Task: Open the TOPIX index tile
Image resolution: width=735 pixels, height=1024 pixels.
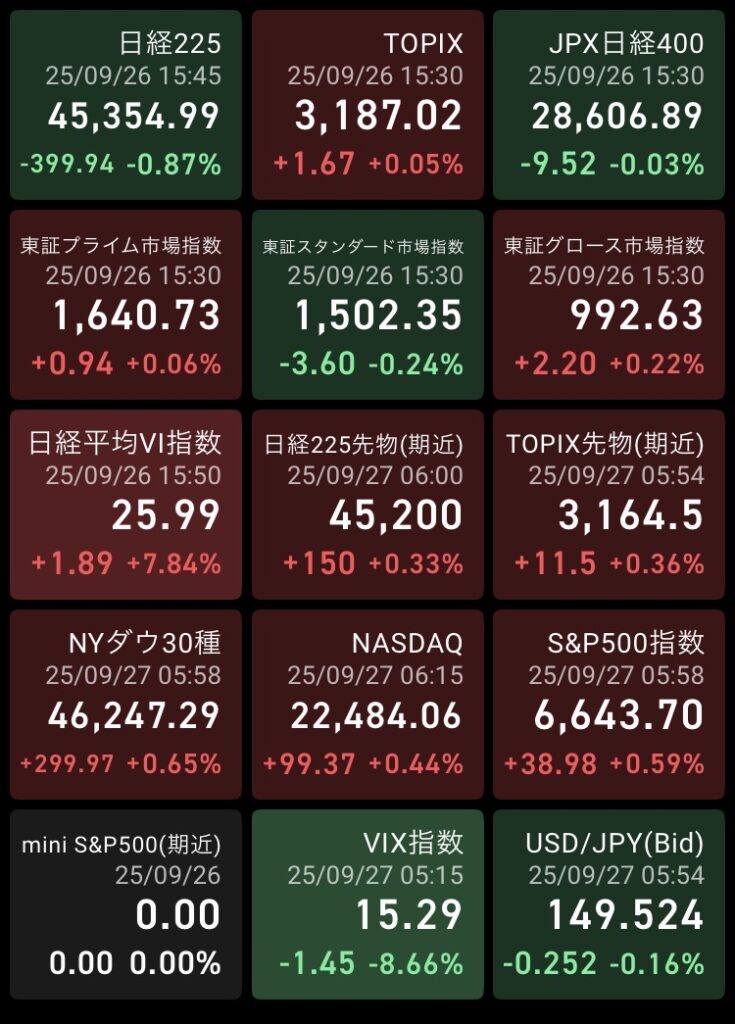Action: tap(367, 105)
